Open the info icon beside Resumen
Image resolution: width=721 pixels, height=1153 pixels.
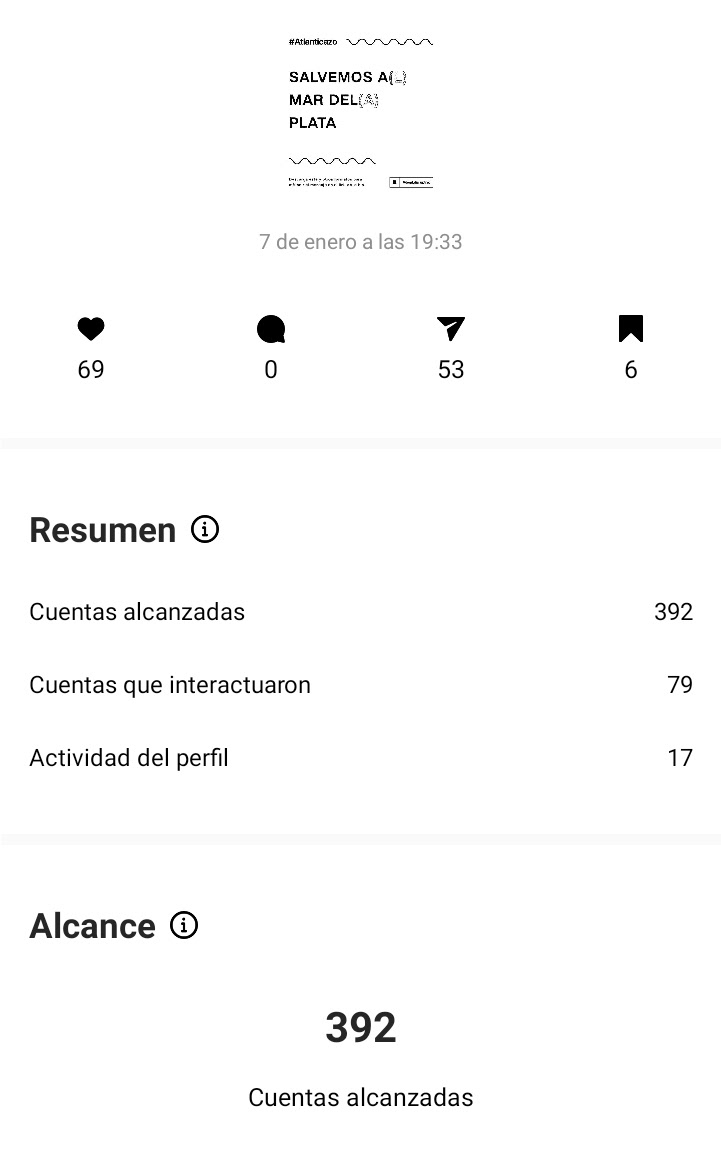pos(205,529)
